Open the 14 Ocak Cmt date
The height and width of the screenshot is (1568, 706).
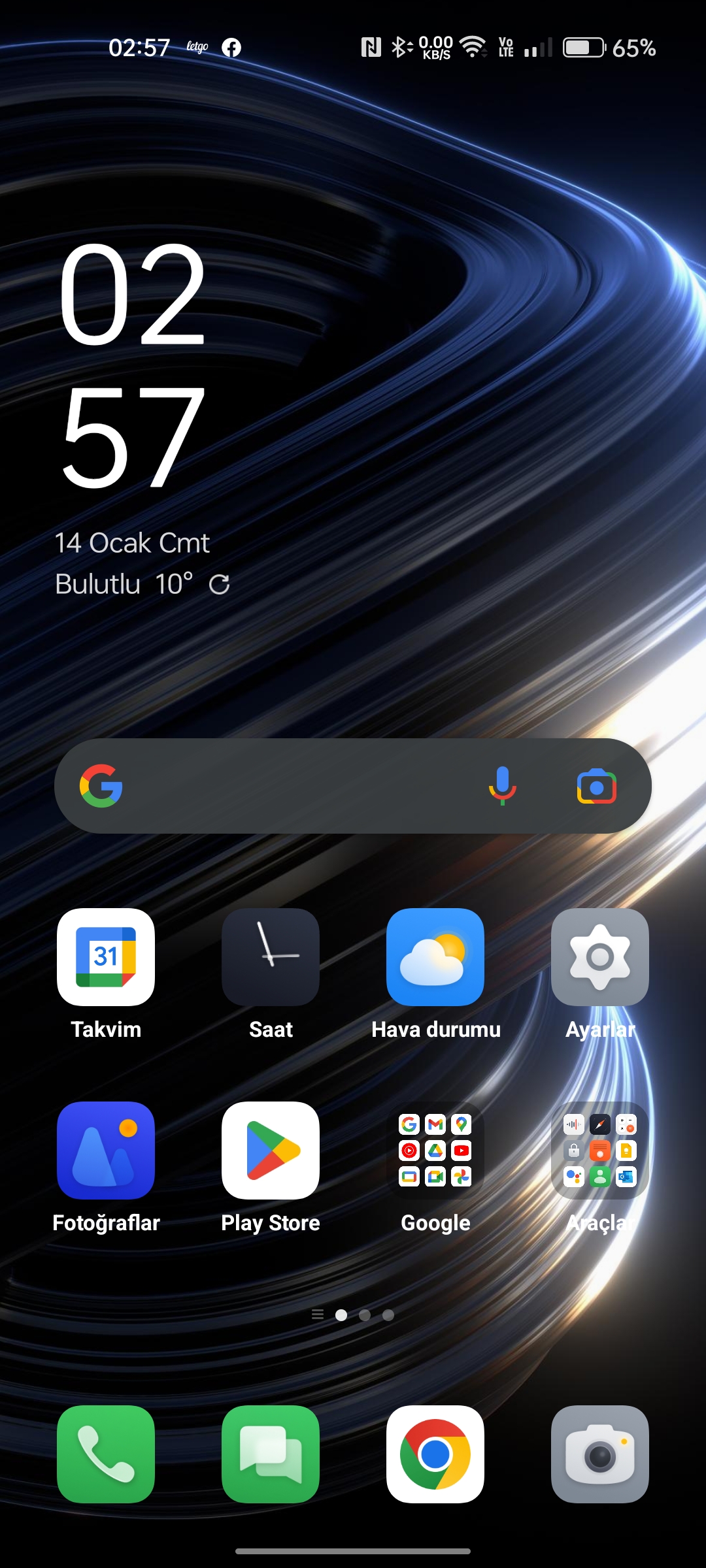132,543
